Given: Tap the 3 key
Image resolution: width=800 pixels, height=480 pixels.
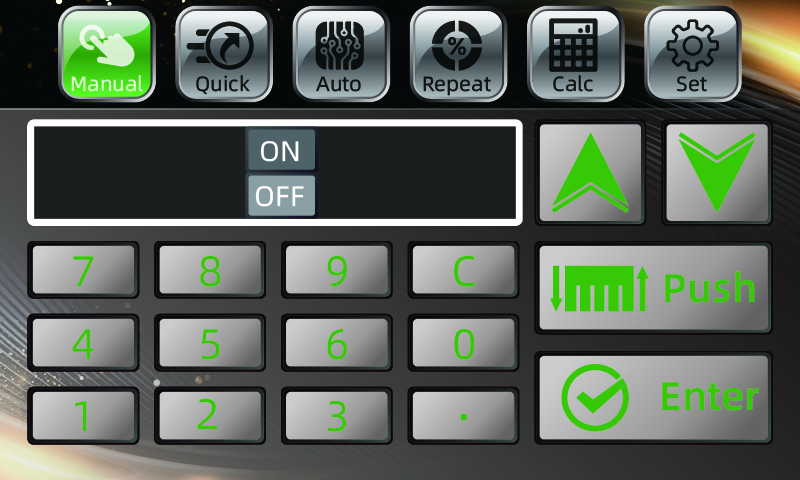Looking at the screenshot, I should click(x=336, y=415).
